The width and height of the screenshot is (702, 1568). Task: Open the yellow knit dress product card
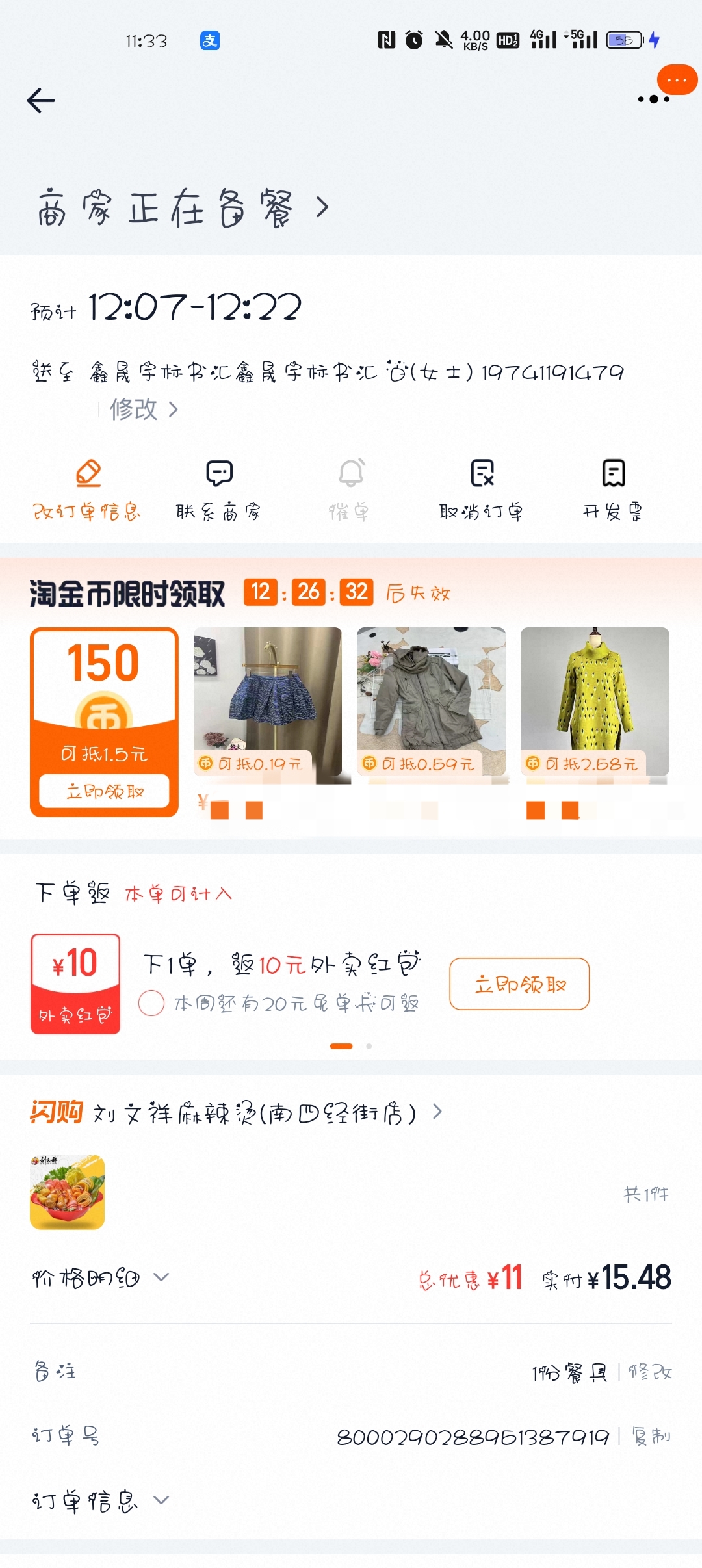[x=595, y=702]
